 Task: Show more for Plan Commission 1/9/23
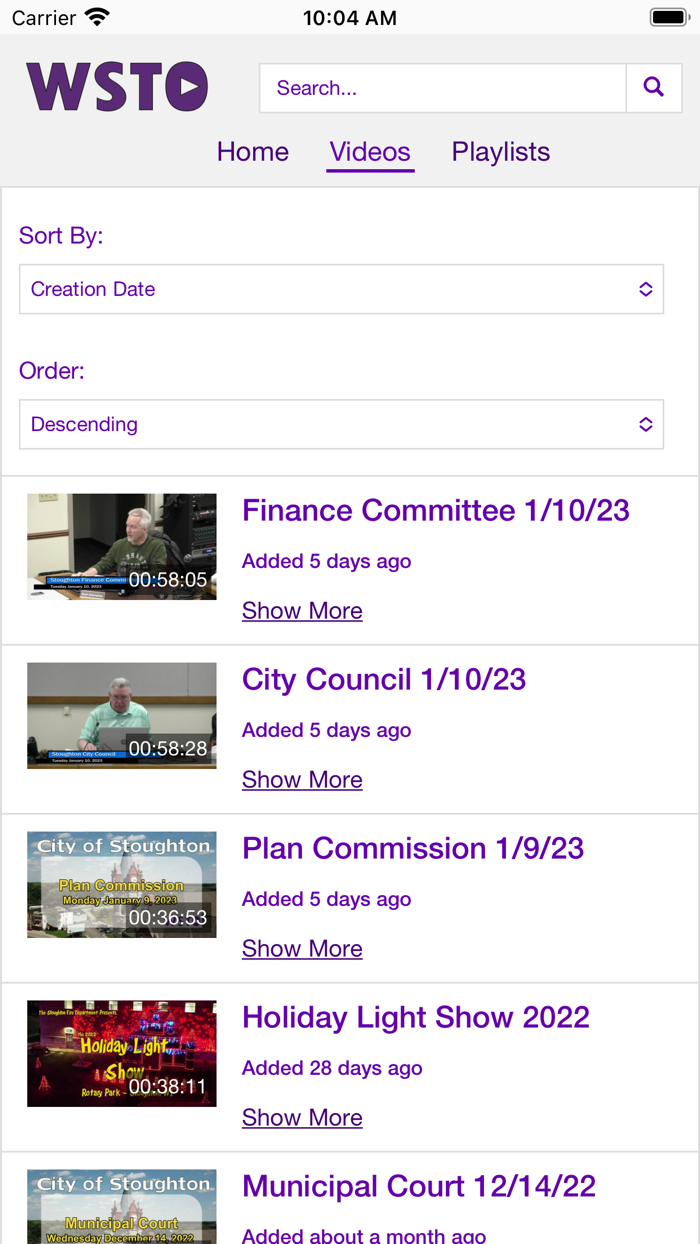[x=302, y=948]
